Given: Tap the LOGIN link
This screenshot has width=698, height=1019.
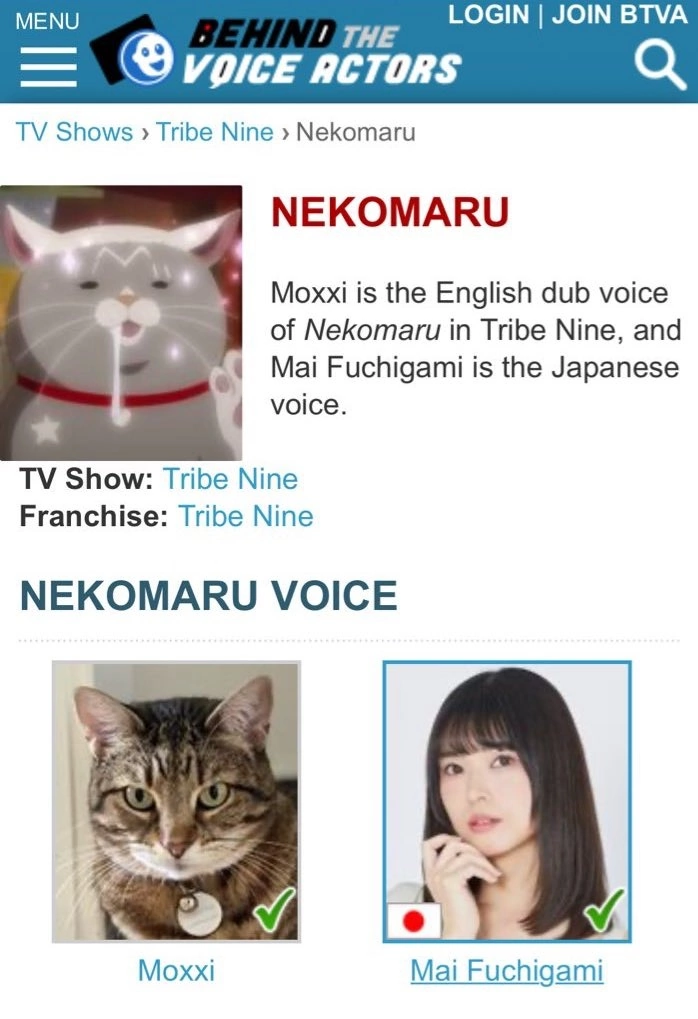Looking at the screenshot, I should tap(488, 15).
